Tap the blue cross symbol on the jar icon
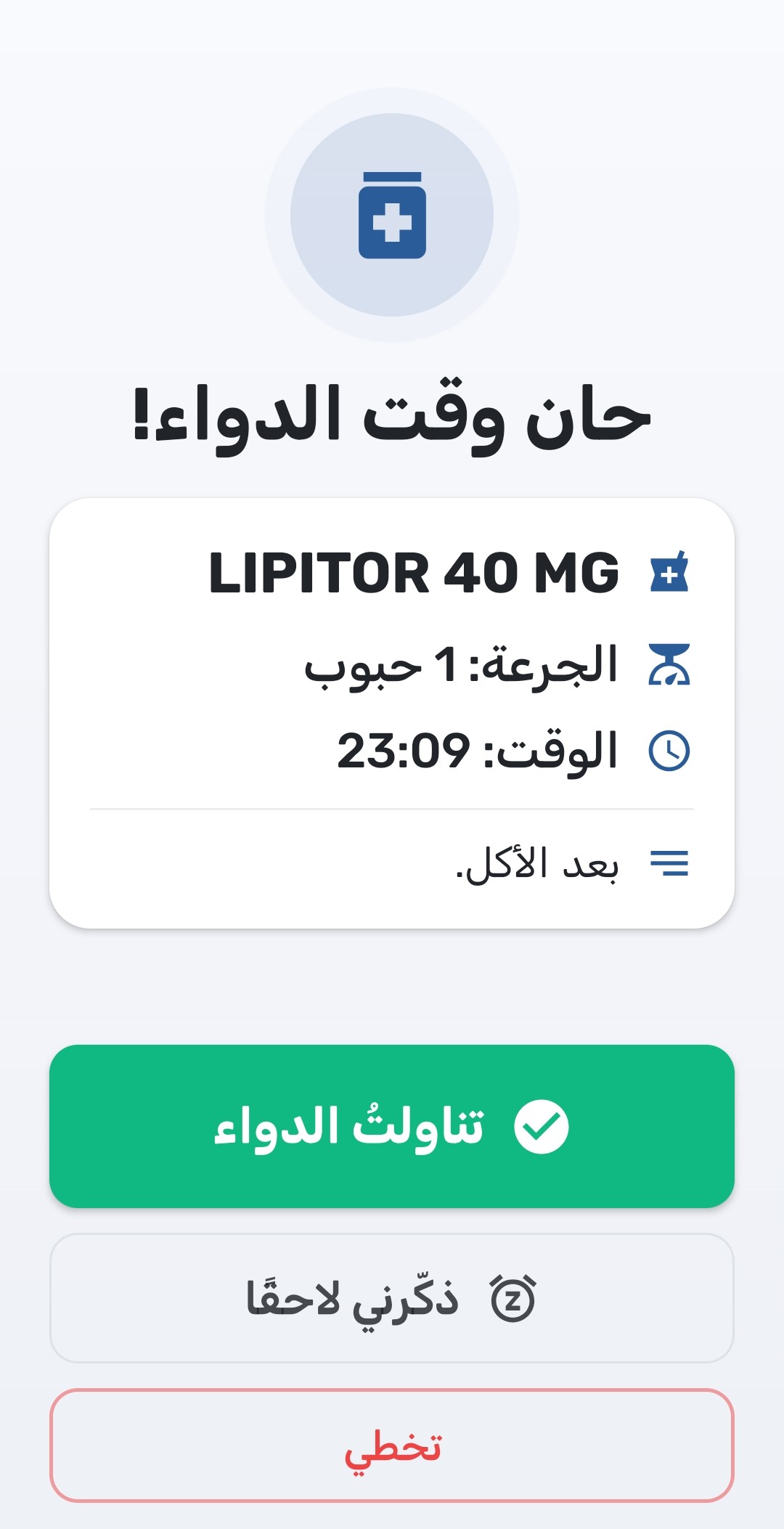Screen dimensions: 784x1529 [x=392, y=221]
